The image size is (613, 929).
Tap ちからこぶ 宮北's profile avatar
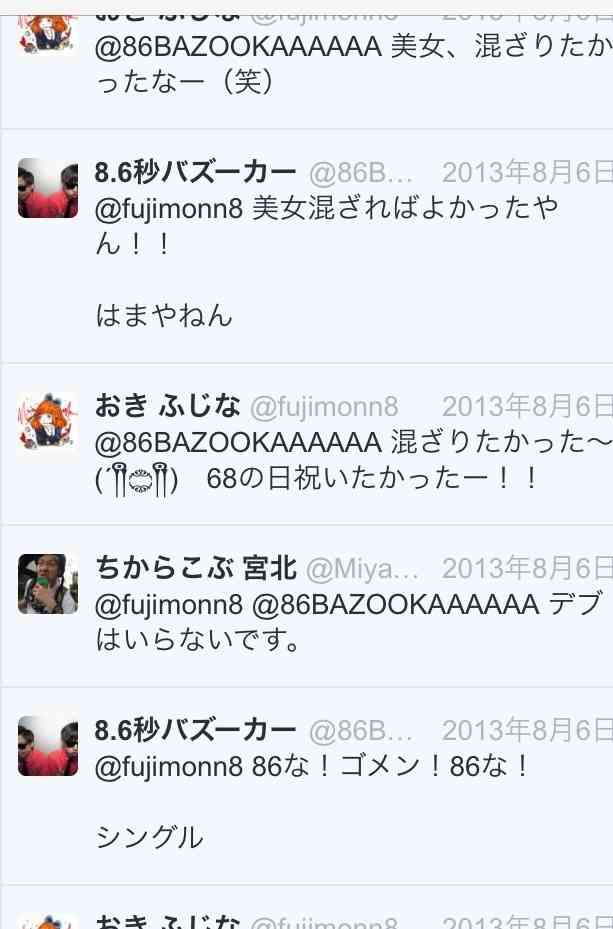47,583
